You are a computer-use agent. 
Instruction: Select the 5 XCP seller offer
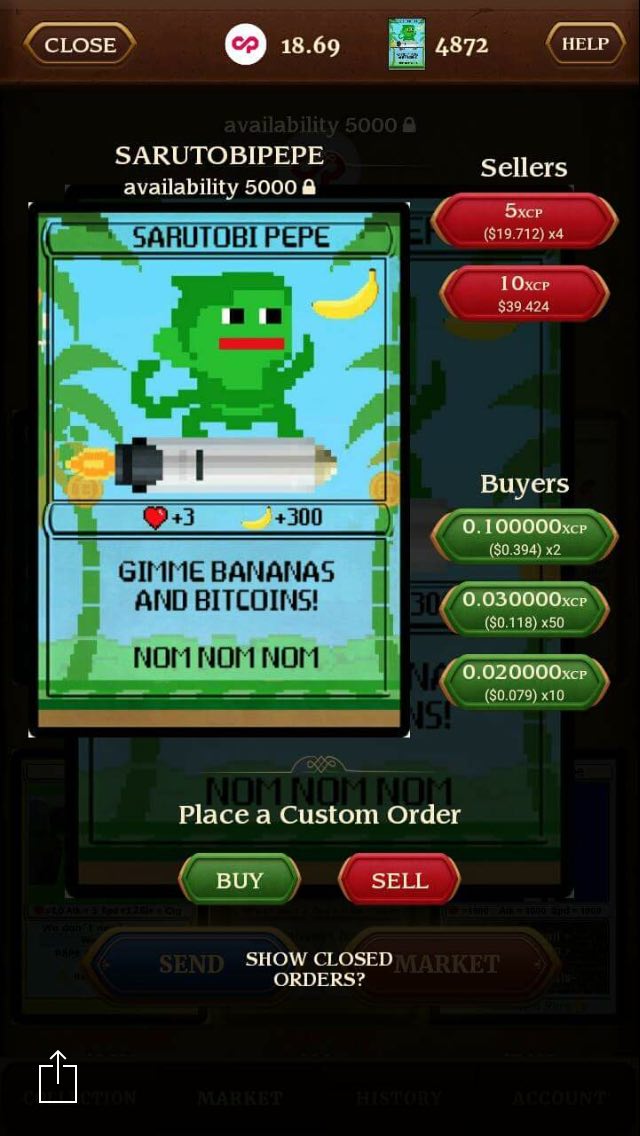524,220
